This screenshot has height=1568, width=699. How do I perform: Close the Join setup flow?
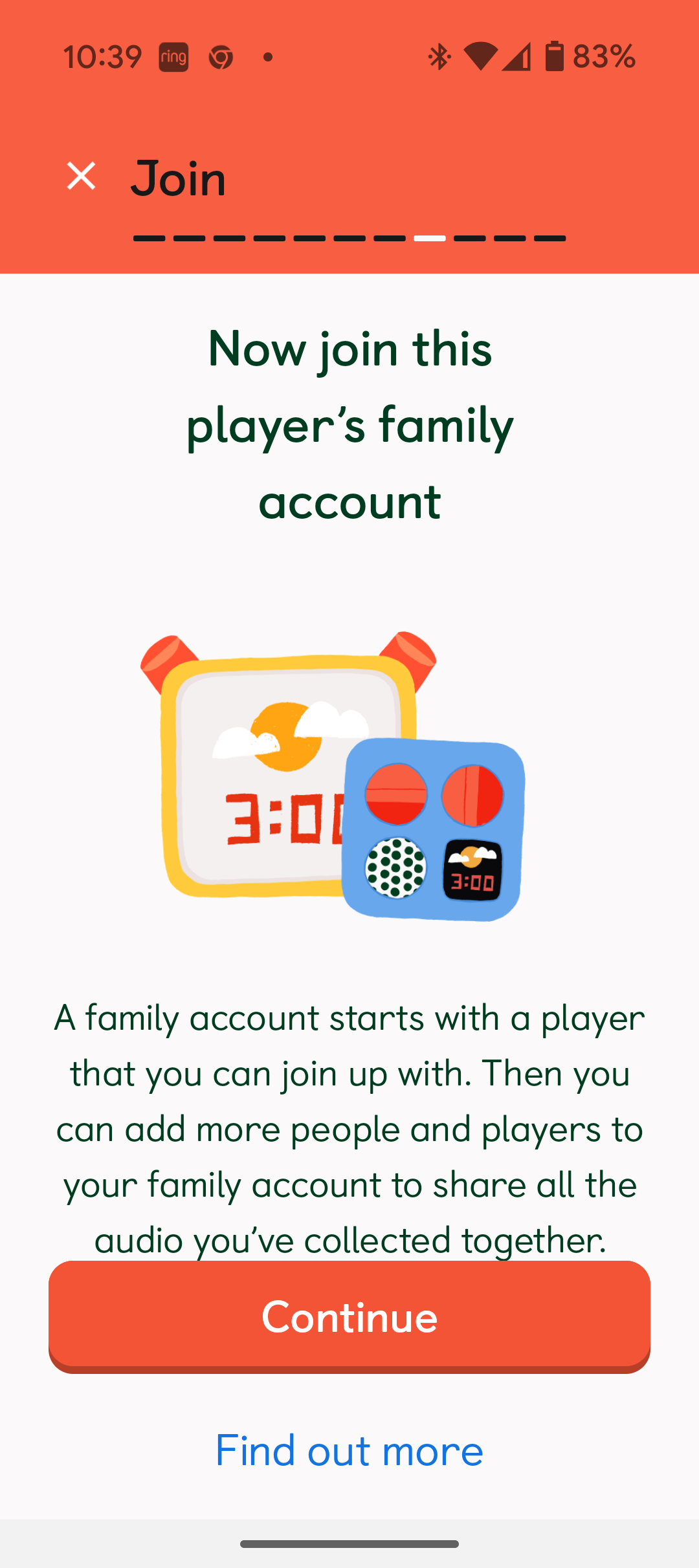(x=82, y=177)
